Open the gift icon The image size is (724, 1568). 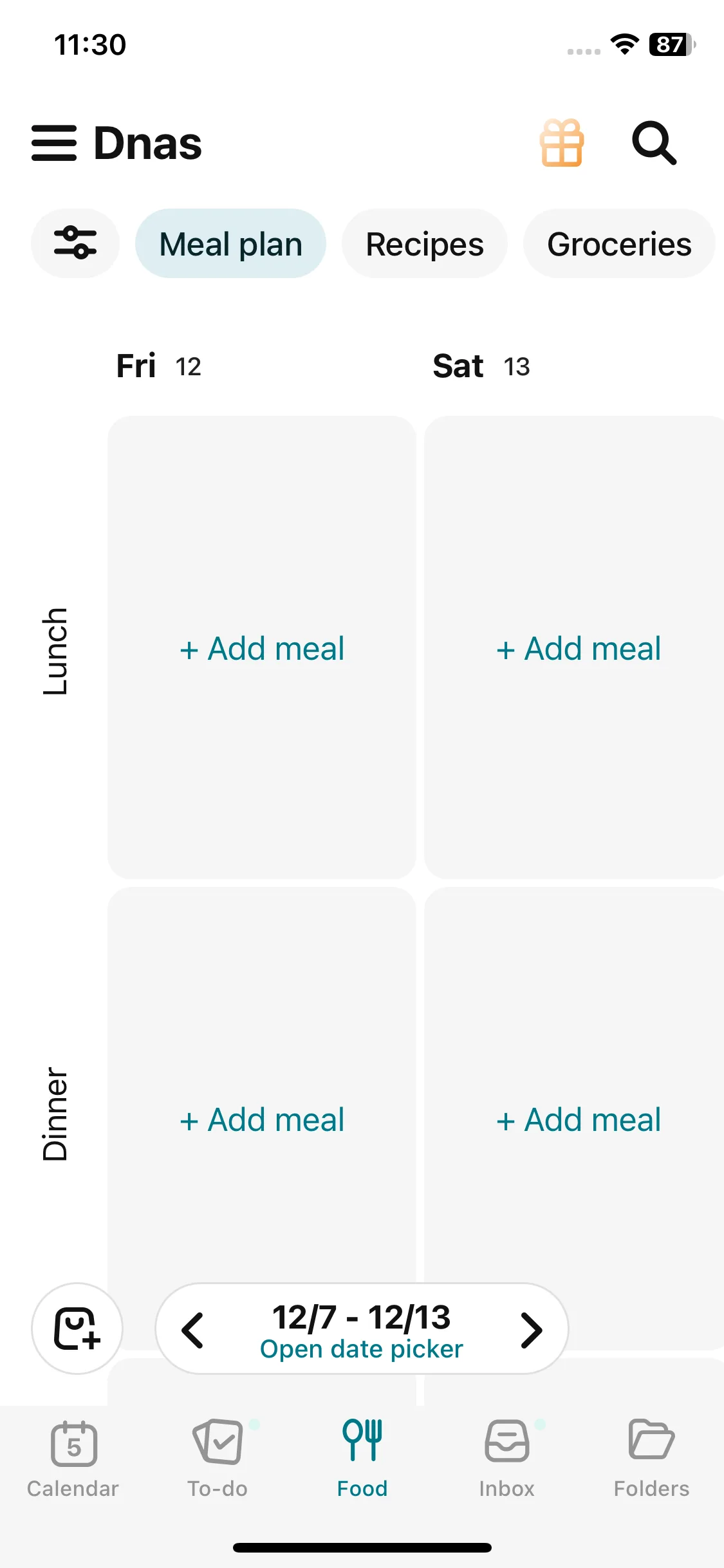coord(562,143)
